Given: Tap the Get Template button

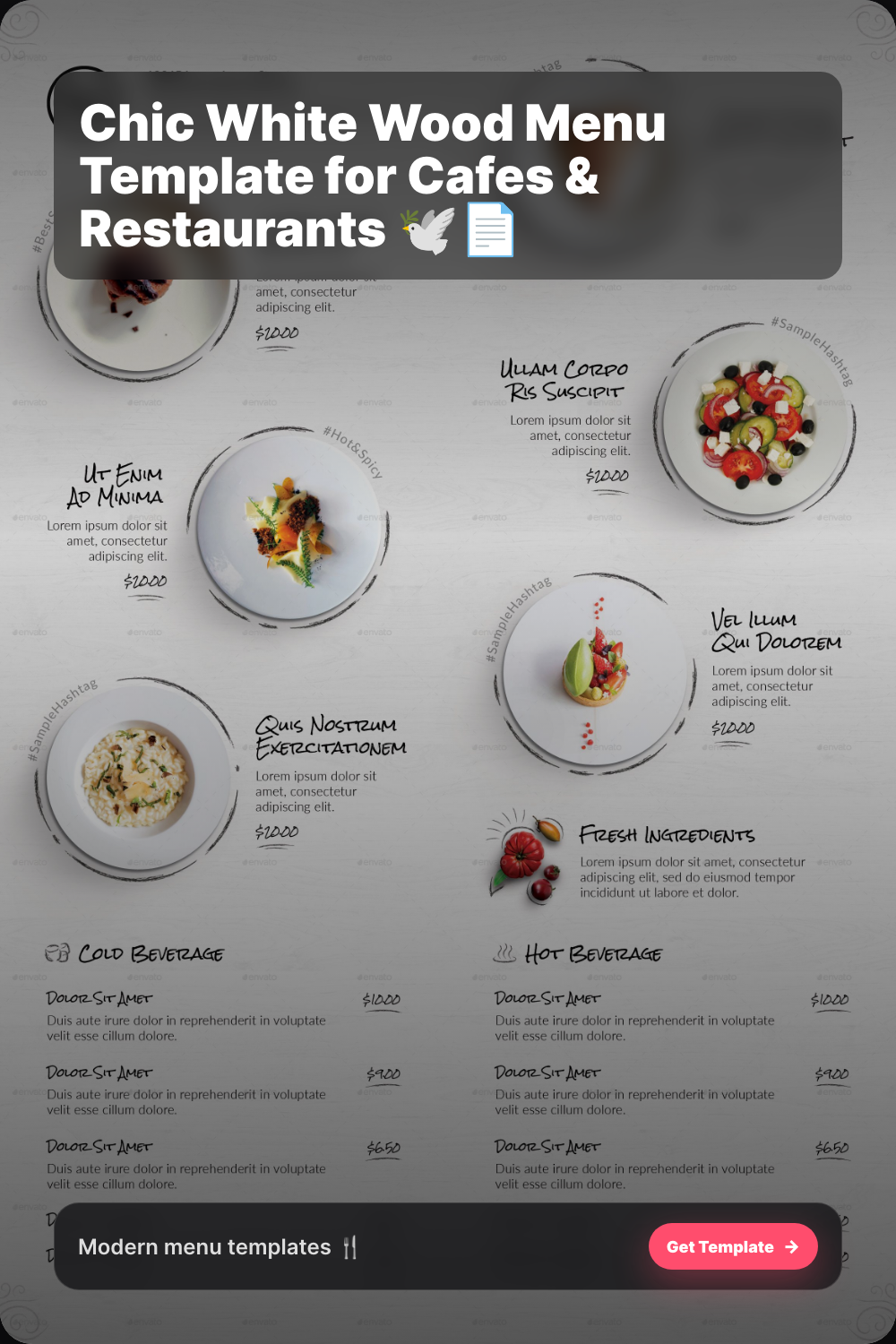Looking at the screenshot, I should (732, 1246).
